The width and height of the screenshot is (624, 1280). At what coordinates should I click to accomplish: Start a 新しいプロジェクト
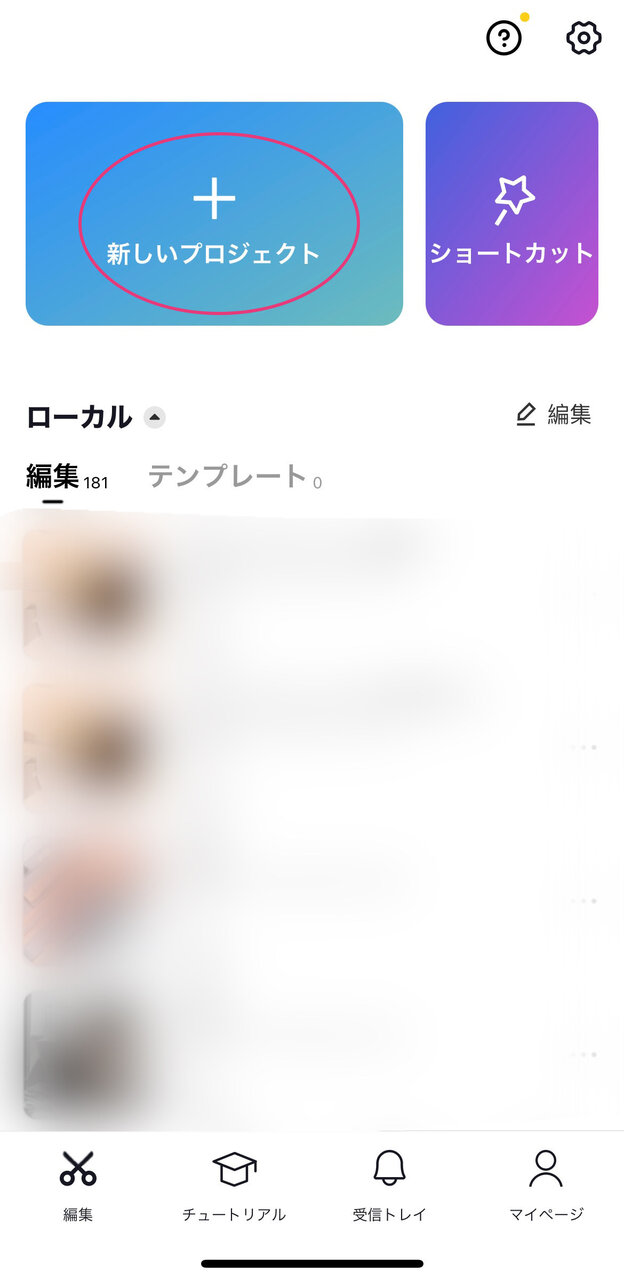tap(214, 214)
